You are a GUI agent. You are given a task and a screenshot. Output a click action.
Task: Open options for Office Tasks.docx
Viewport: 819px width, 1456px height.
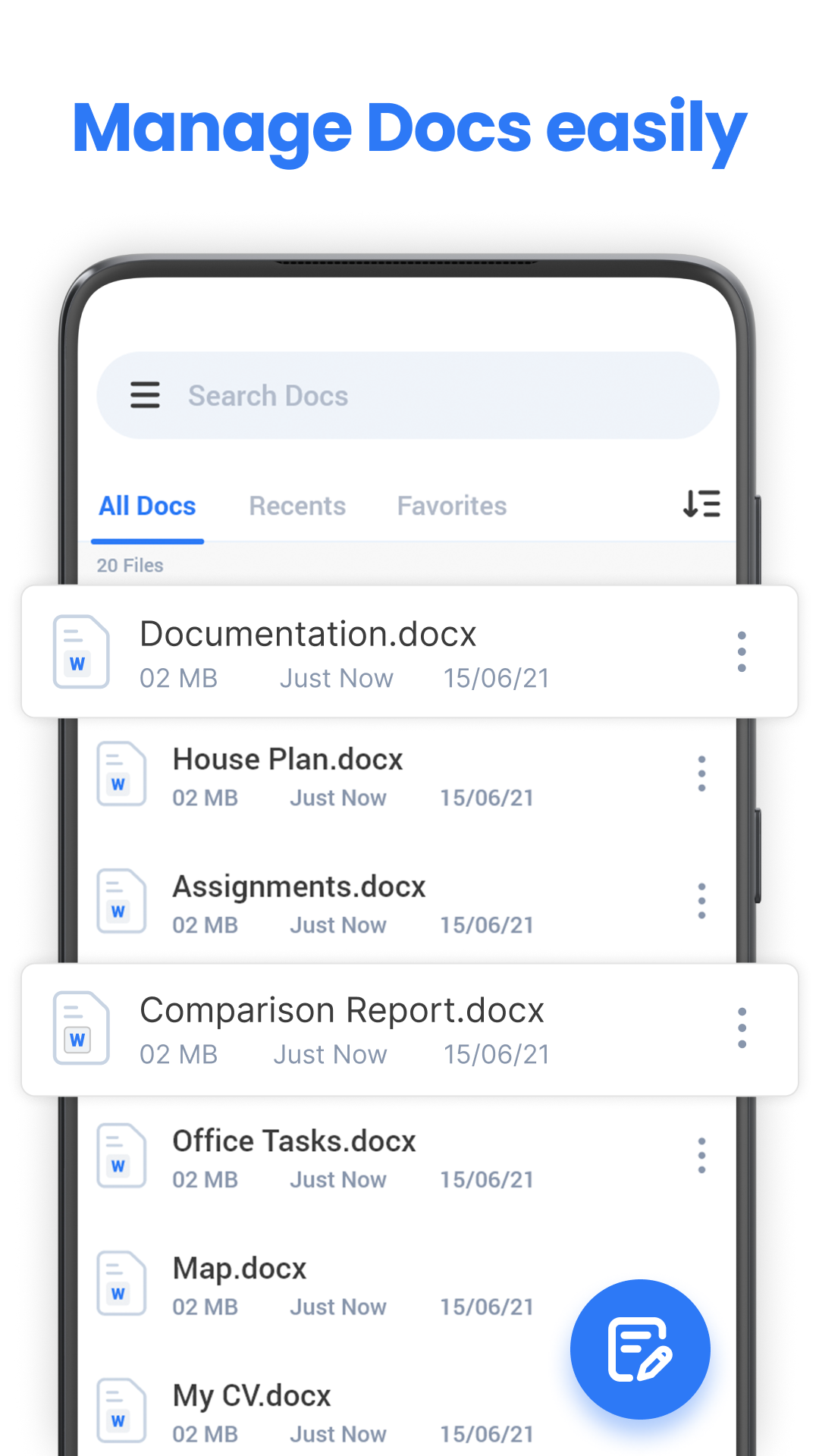click(701, 1154)
